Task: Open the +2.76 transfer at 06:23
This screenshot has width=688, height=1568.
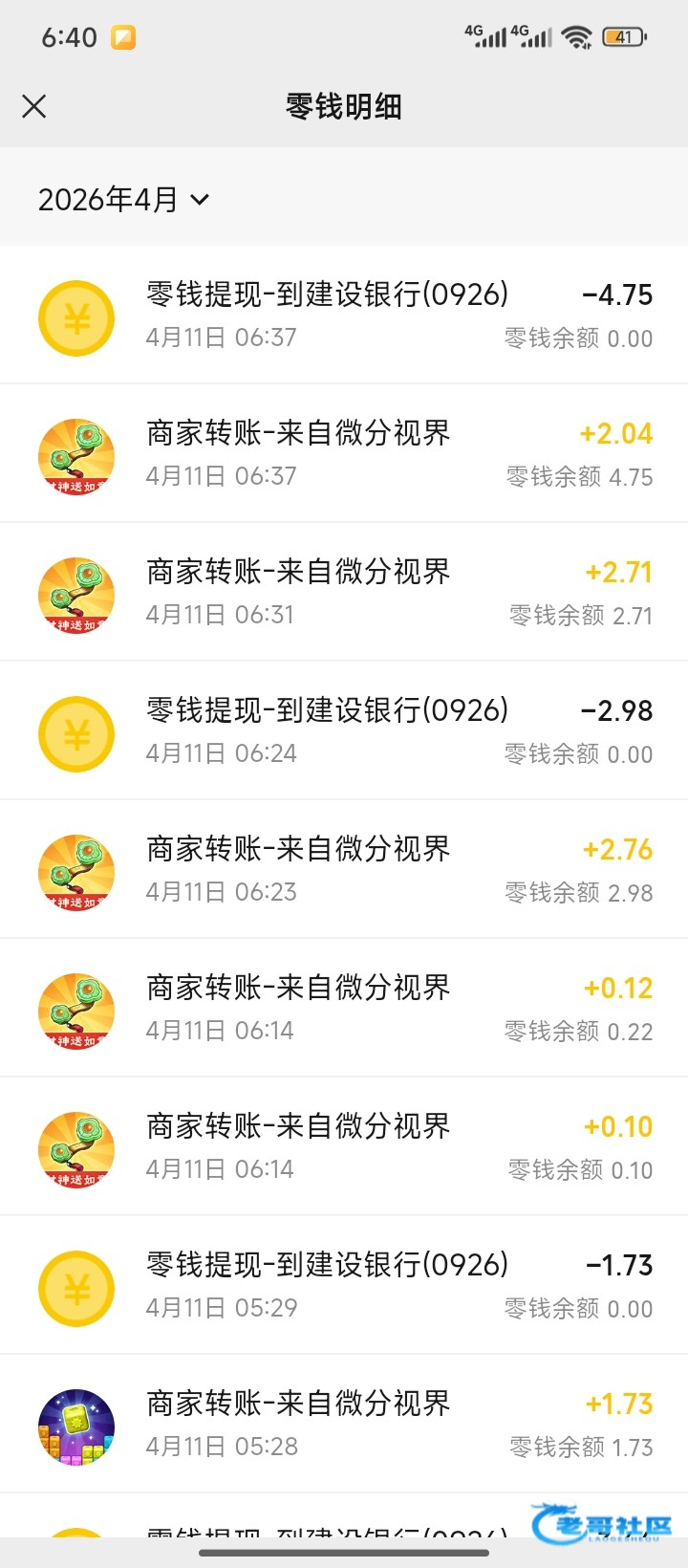Action: click(x=344, y=869)
